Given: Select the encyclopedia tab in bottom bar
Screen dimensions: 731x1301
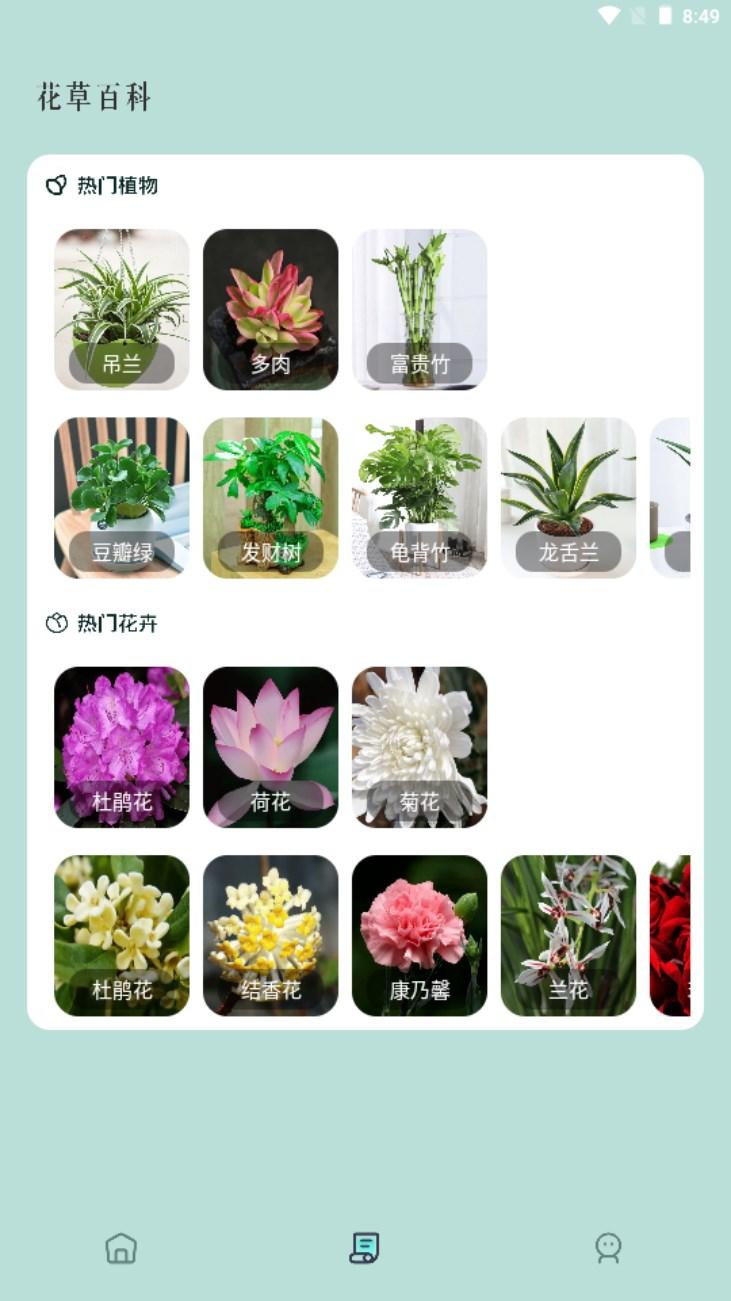Looking at the screenshot, I should (364, 1248).
